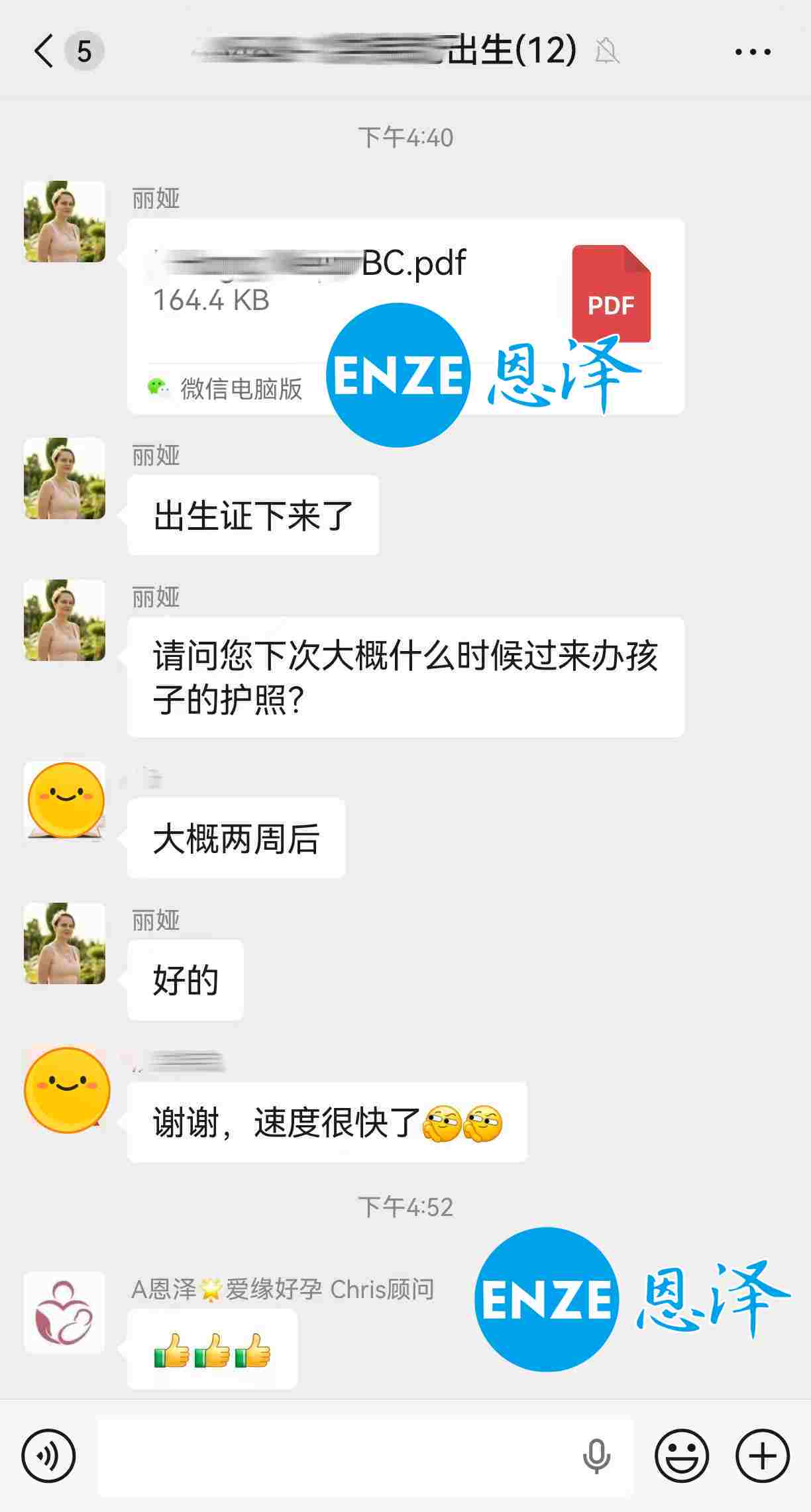
Task: Tap the 好的 reply from 丽娅
Action: [x=185, y=981]
